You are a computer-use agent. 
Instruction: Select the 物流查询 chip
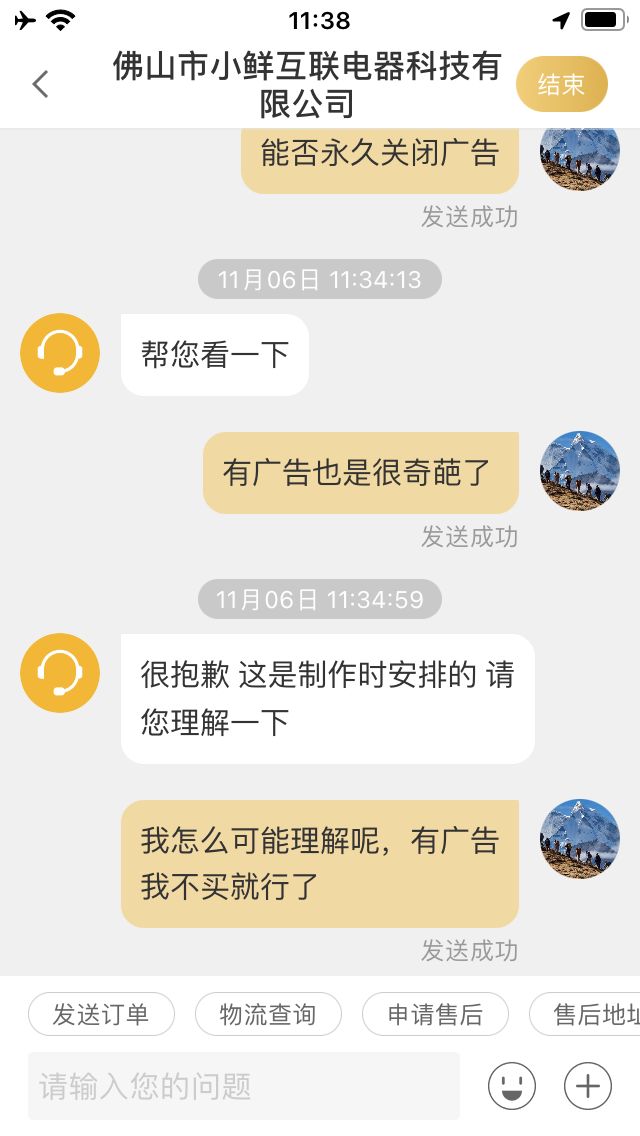click(x=268, y=1014)
